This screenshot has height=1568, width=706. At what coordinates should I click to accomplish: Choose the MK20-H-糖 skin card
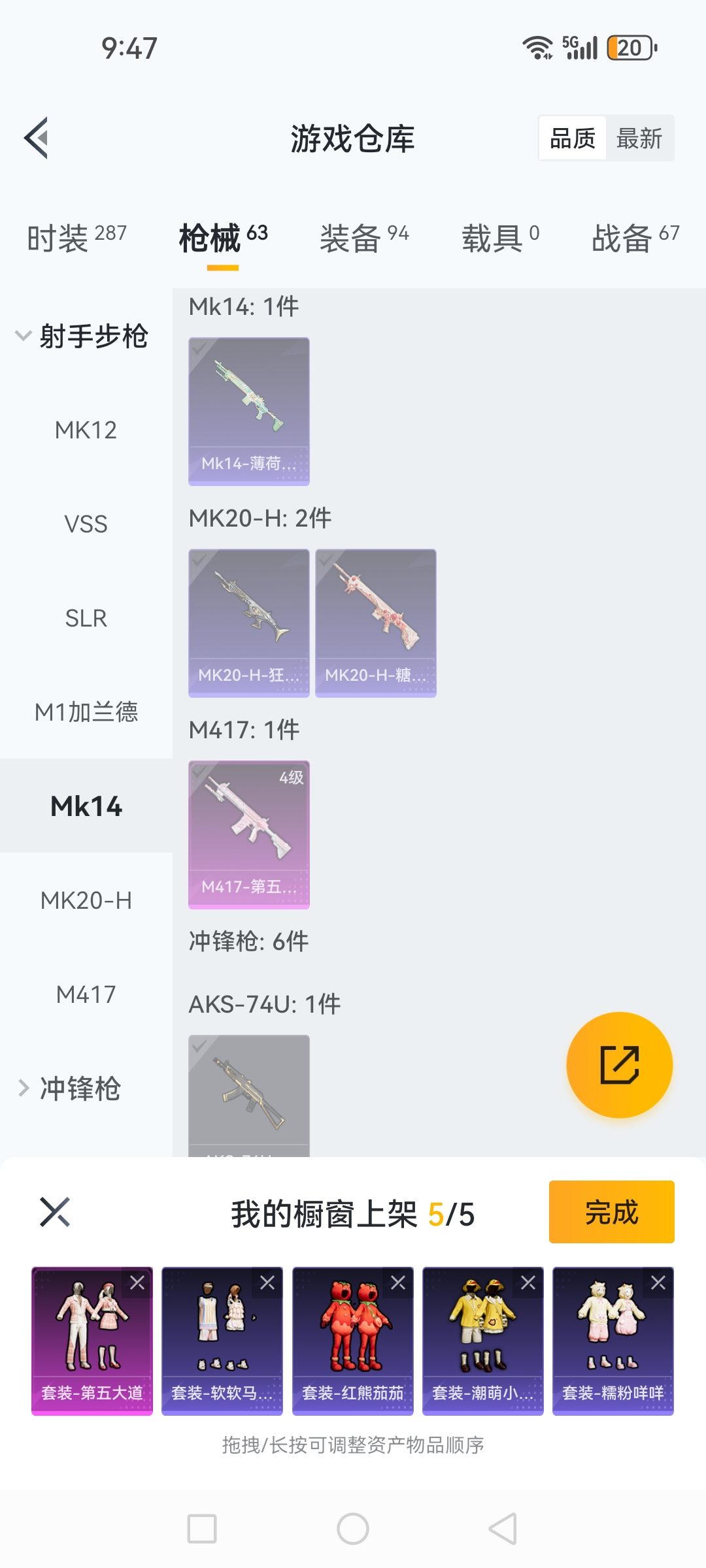pos(376,623)
